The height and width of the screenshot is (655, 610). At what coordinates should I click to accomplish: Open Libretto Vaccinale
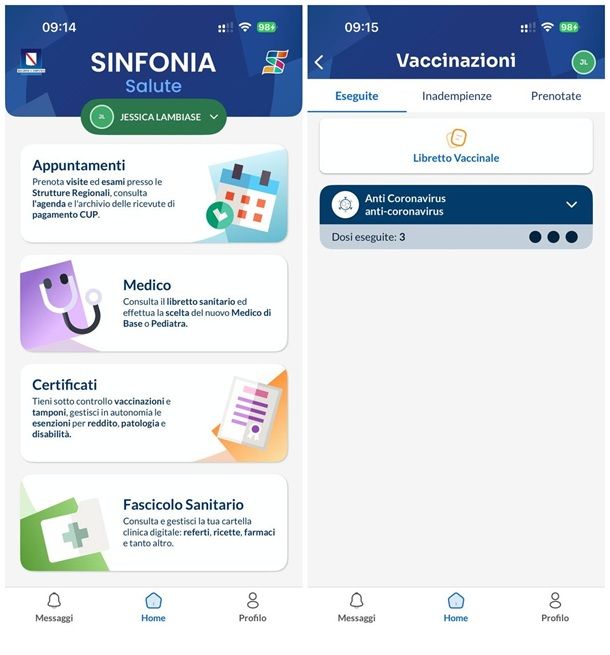[456, 147]
